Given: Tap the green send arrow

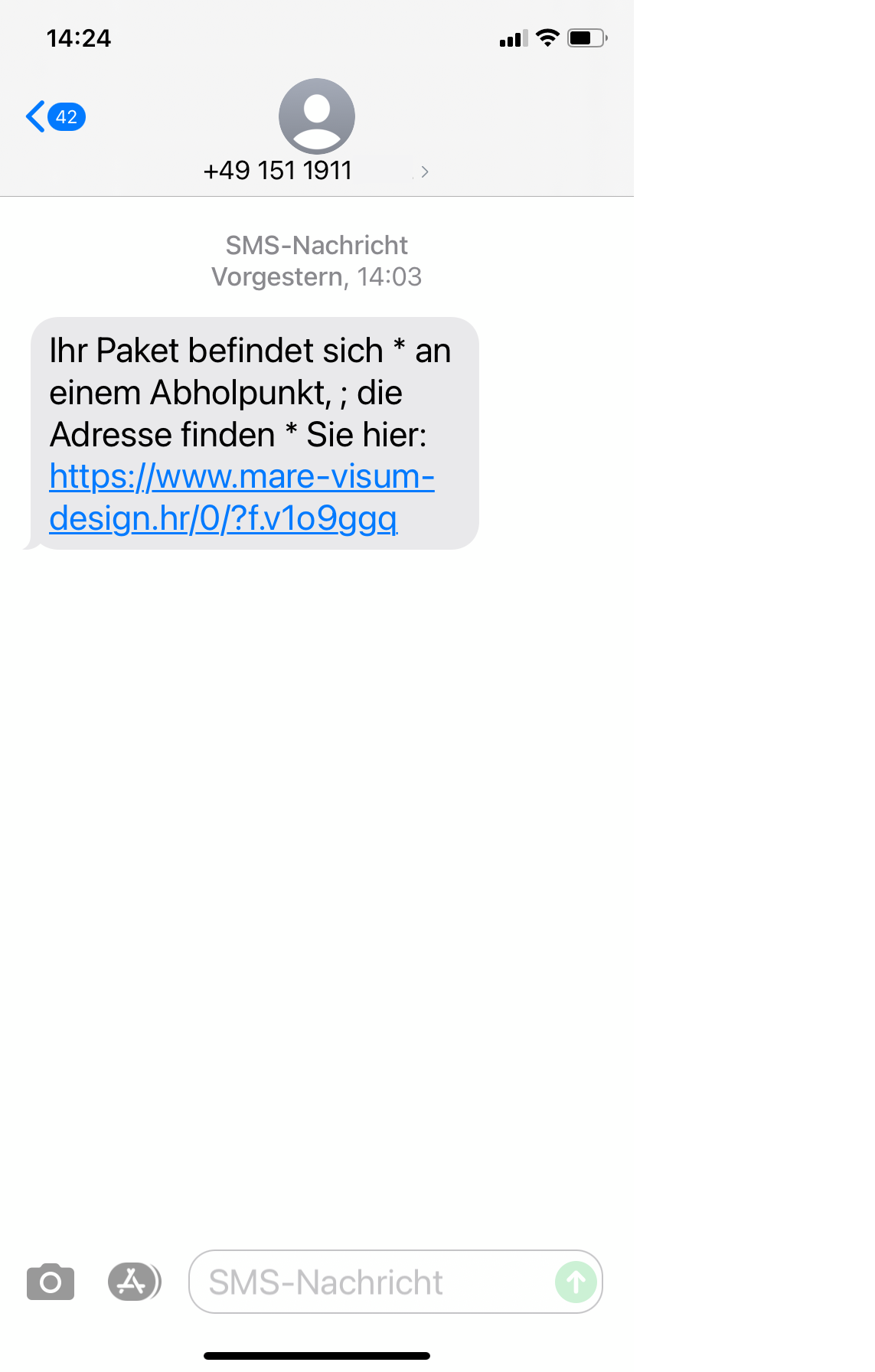Looking at the screenshot, I should pos(576,1282).
